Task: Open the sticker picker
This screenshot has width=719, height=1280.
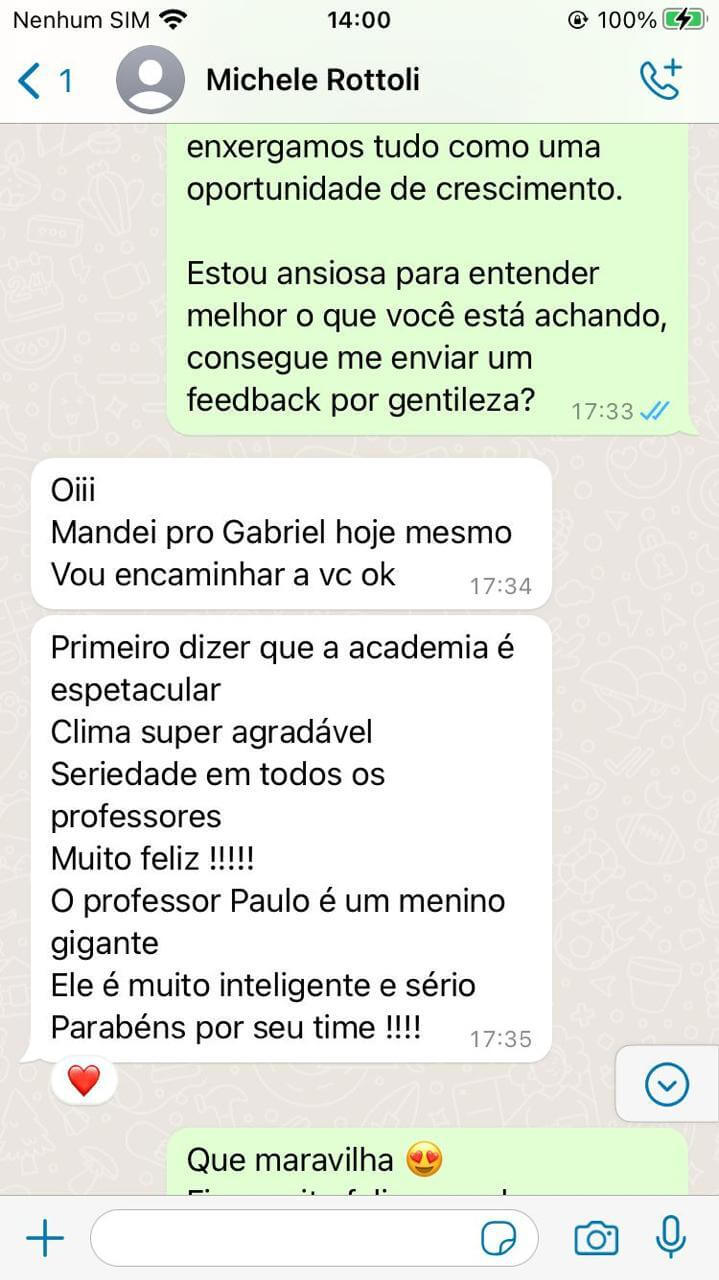Action: [499, 1239]
